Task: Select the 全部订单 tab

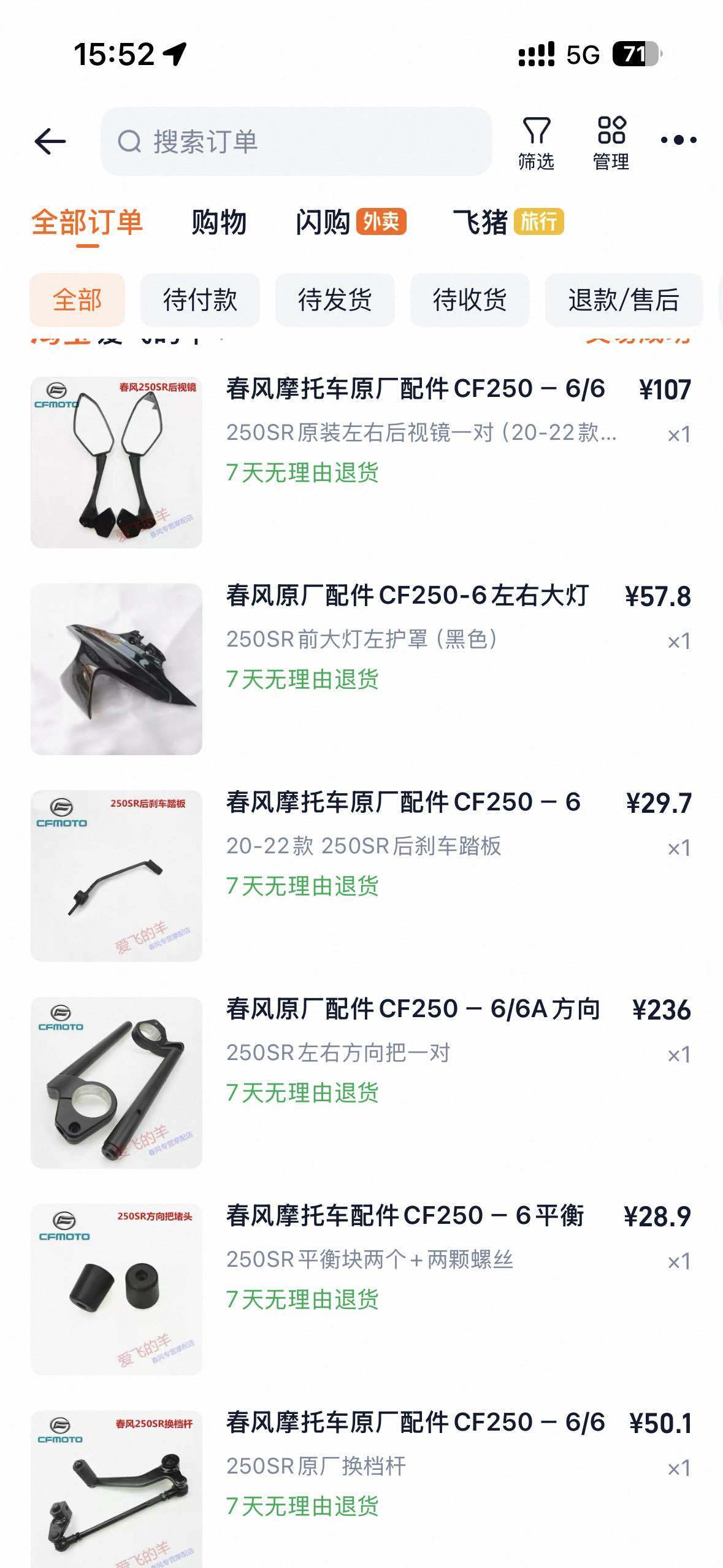Action: 87,222
